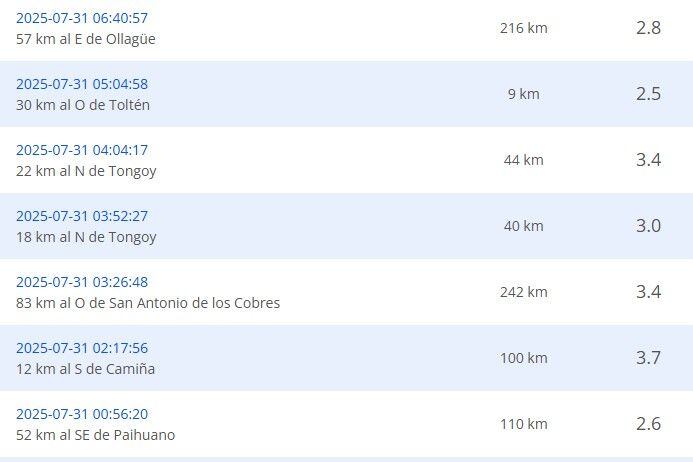This screenshot has width=693, height=462.
Task: Select the 03:52:27 Tongoy earthquake link
Action: pyautogui.click(x=82, y=216)
